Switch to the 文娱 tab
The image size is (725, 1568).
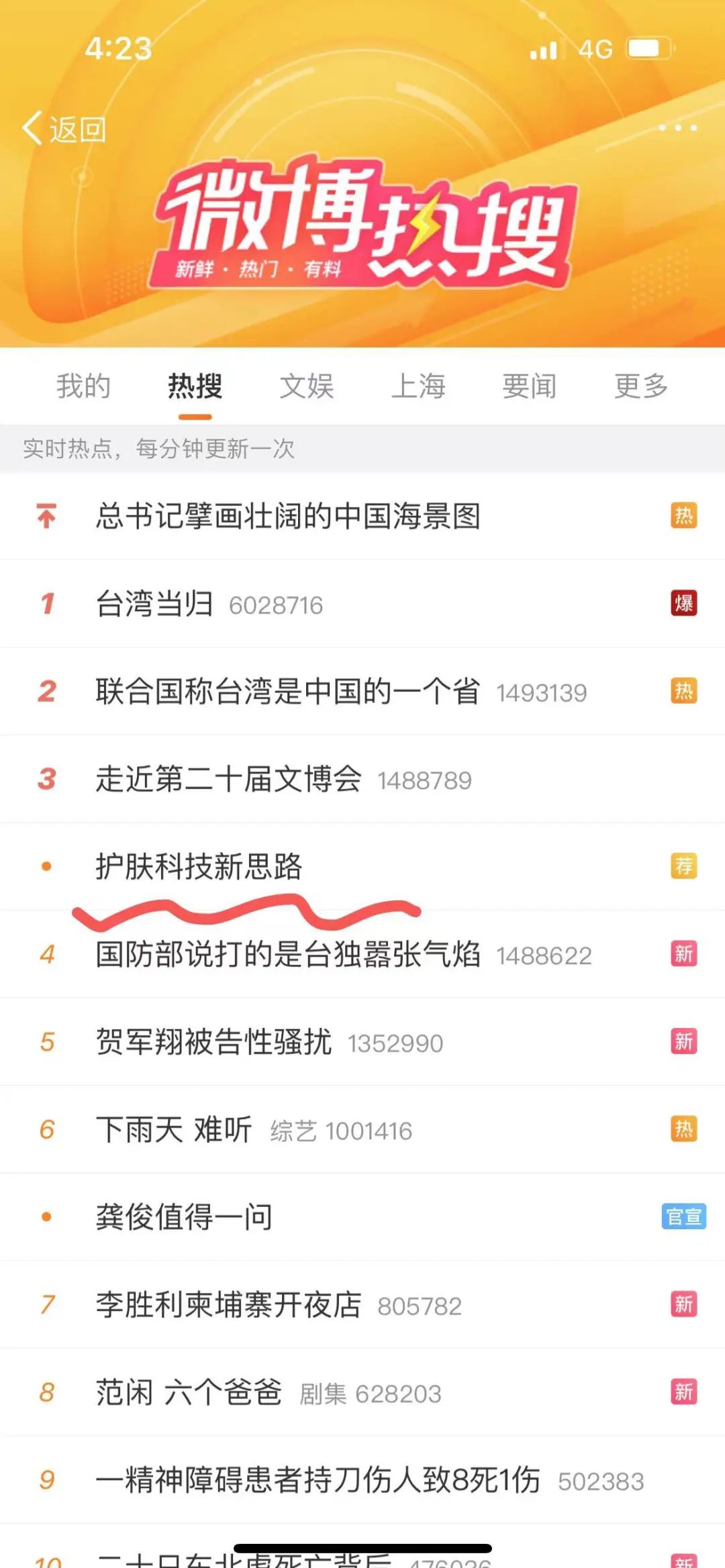click(x=306, y=386)
